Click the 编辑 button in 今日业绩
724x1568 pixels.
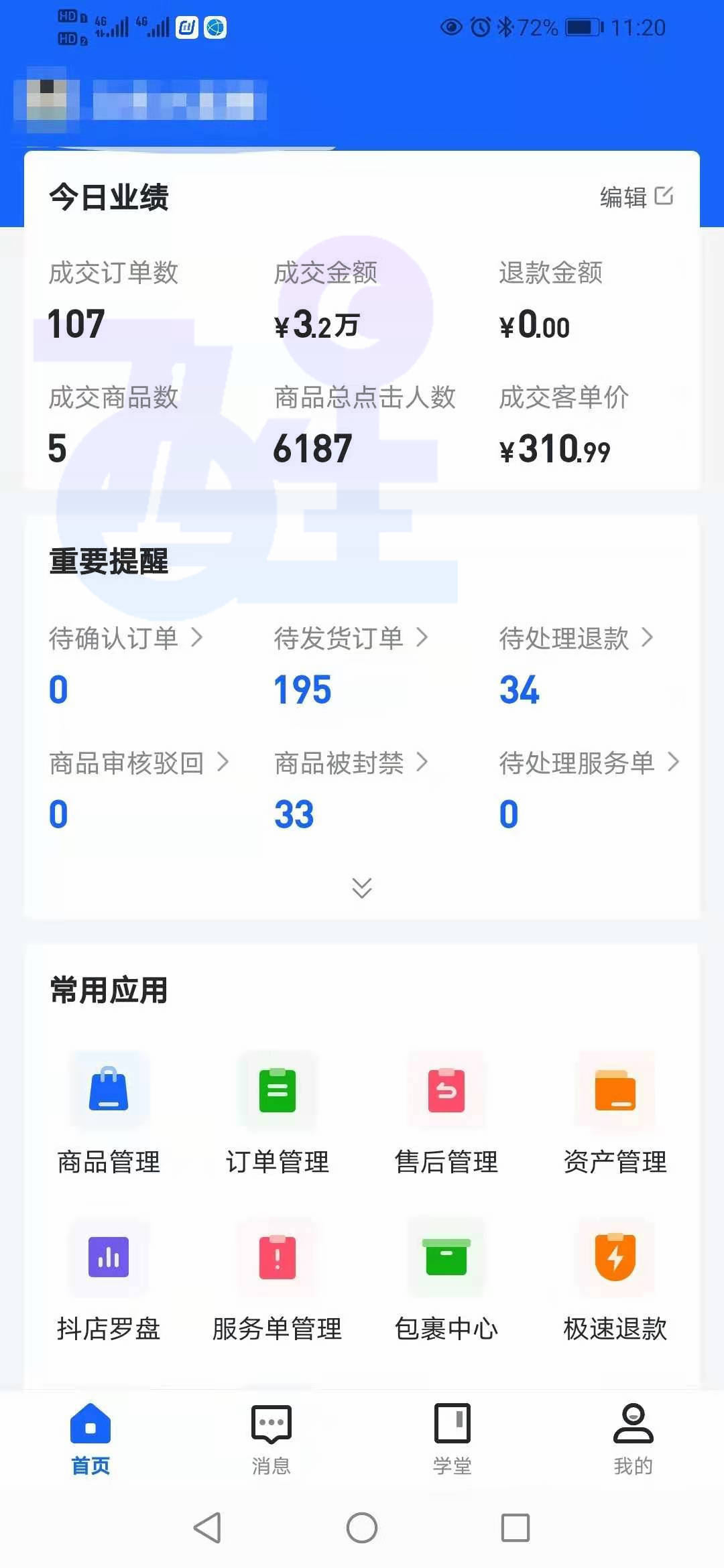(635, 196)
